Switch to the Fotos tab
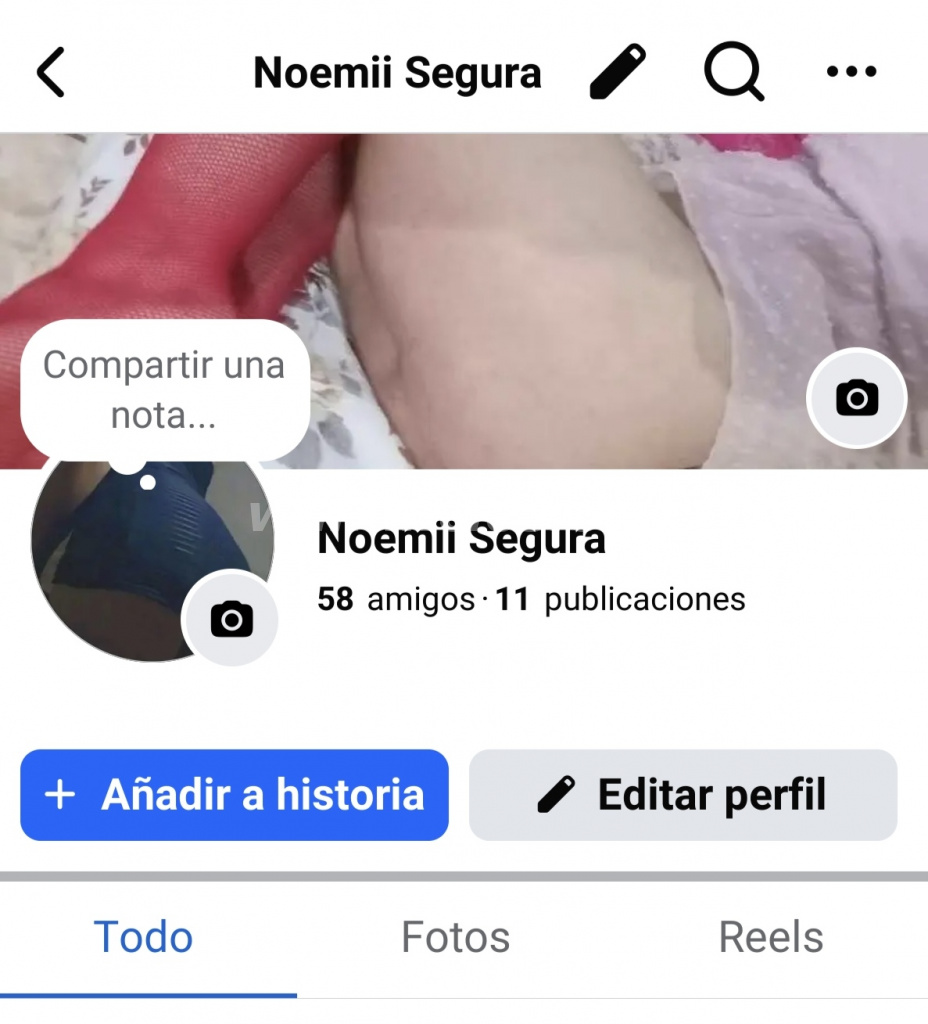The height and width of the screenshot is (1024, 928). (455, 938)
